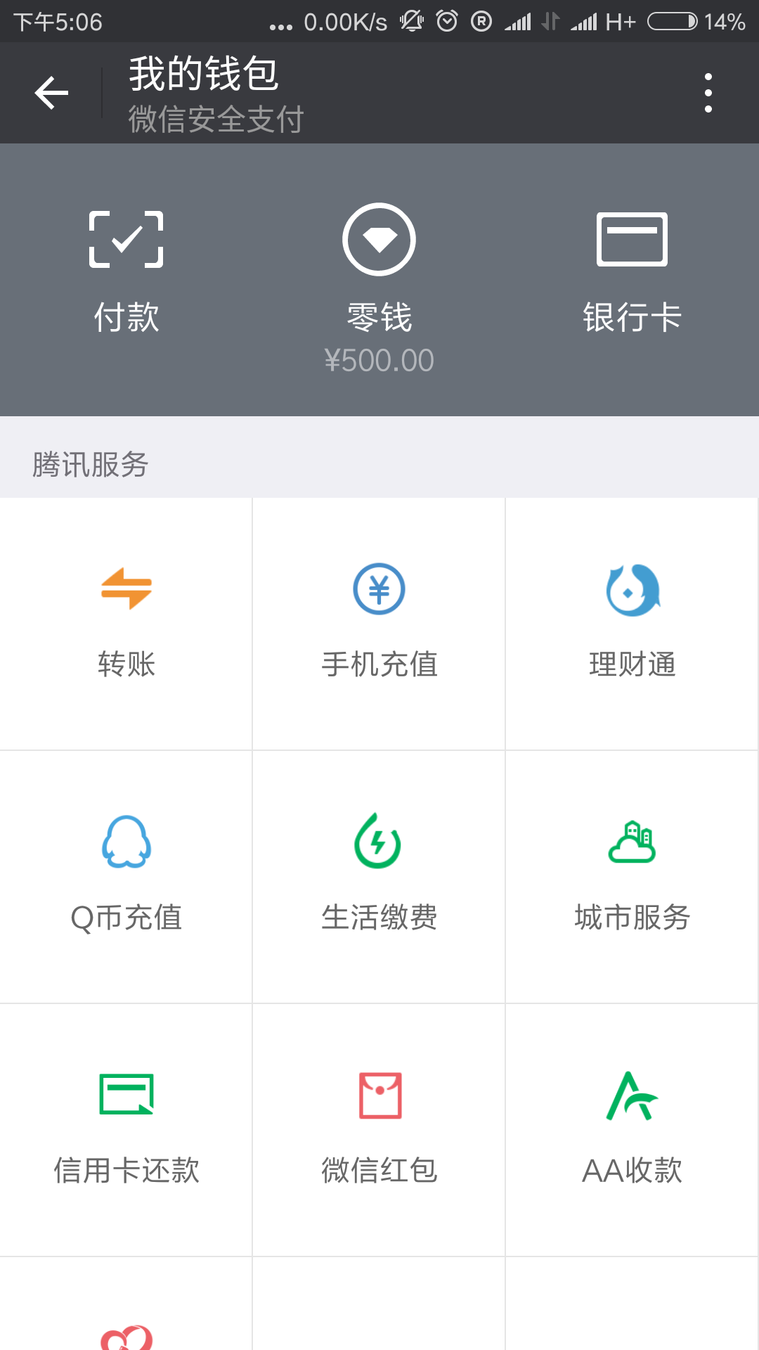Image resolution: width=759 pixels, height=1350 pixels.
Task: Open Q币充值 recharge
Action: [x=126, y=876]
